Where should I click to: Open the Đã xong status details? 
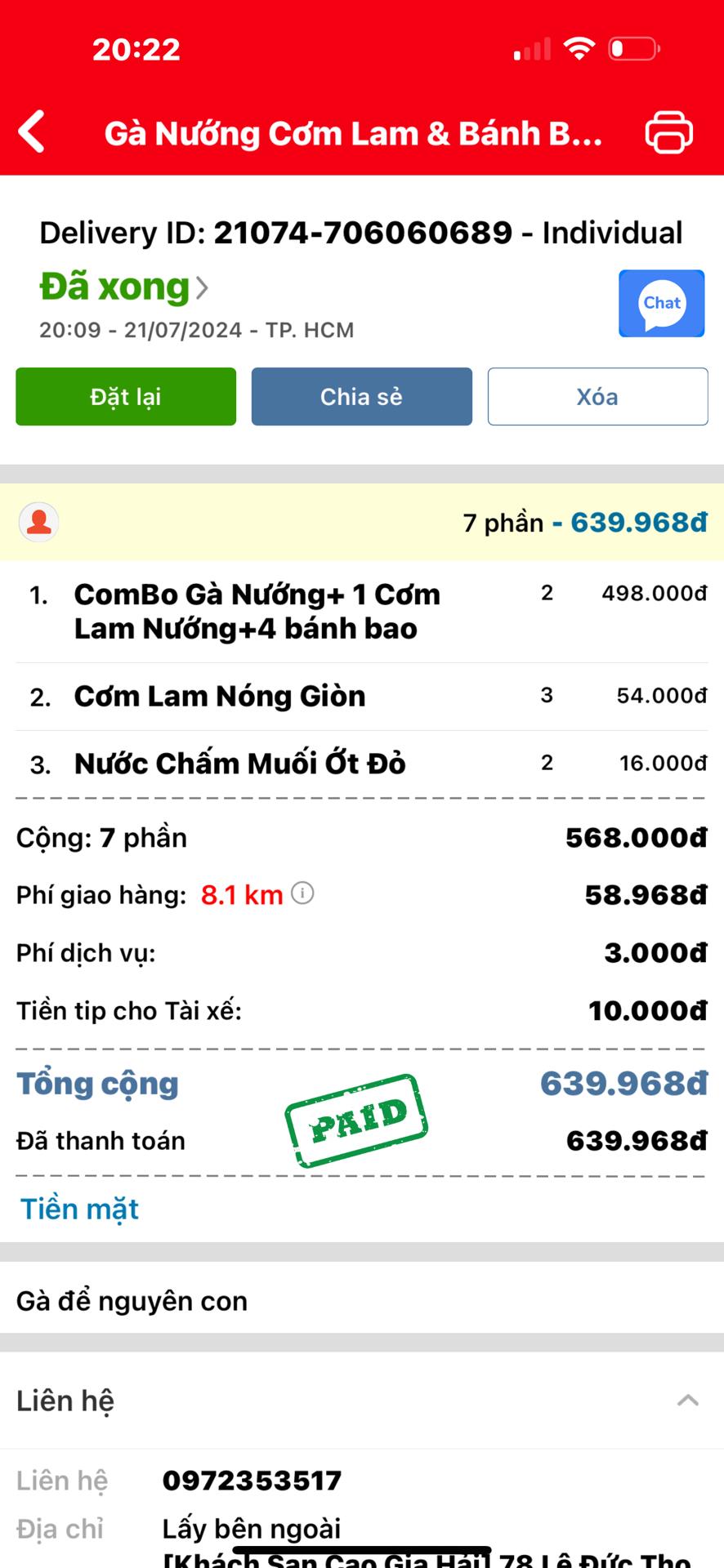124,287
